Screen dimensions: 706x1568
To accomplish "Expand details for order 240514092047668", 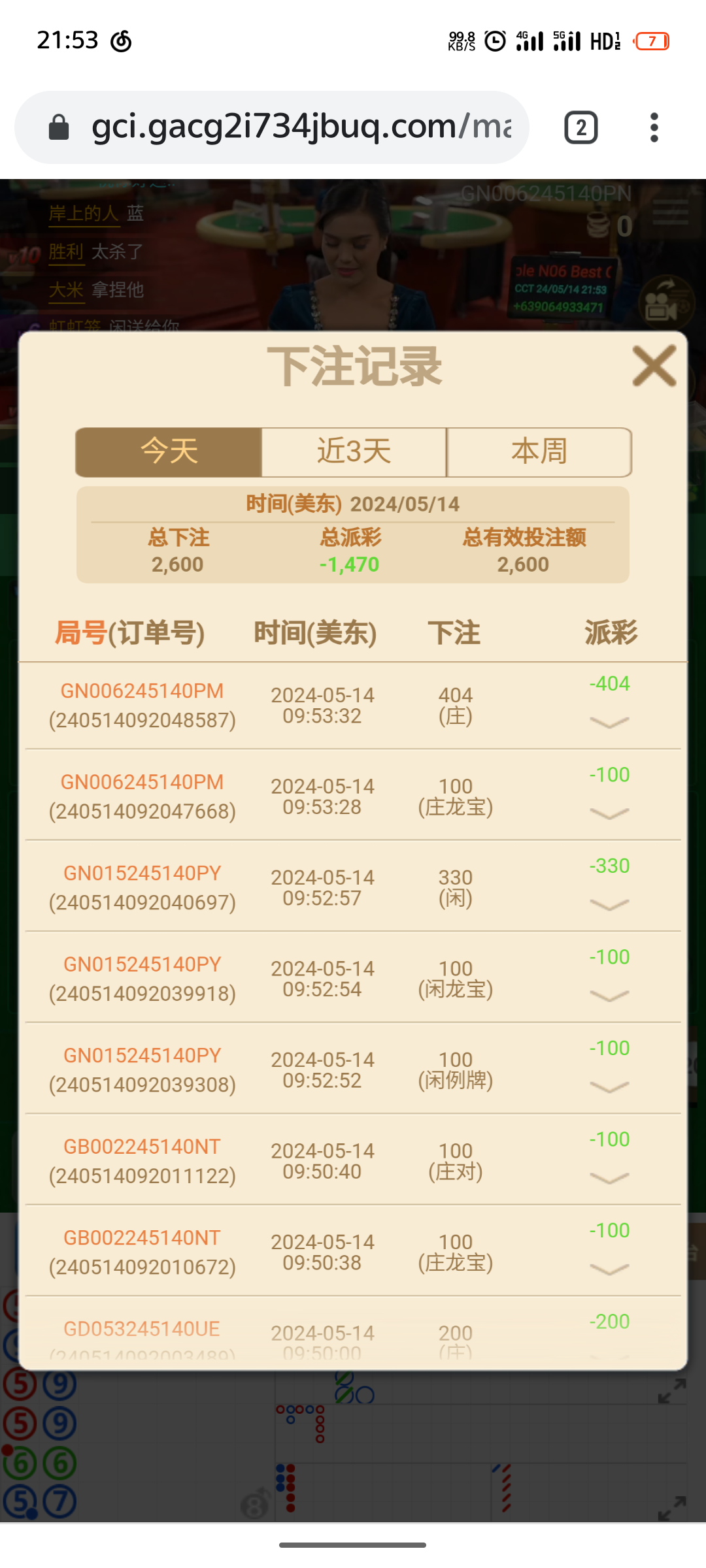I will (x=609, y=813).
